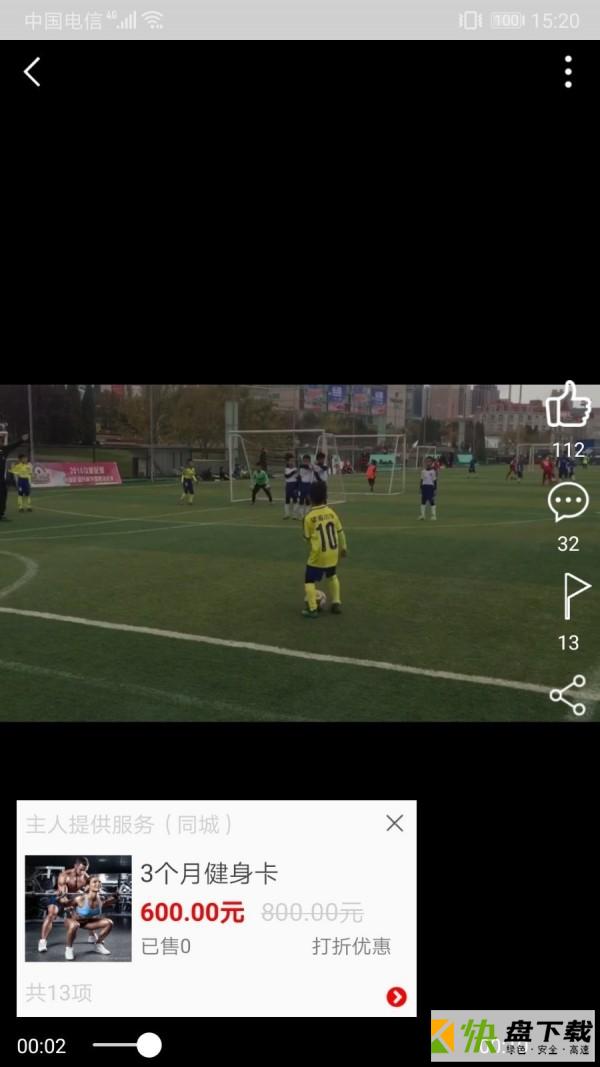Open the three-dot overflow menu

tap(568, 72)
